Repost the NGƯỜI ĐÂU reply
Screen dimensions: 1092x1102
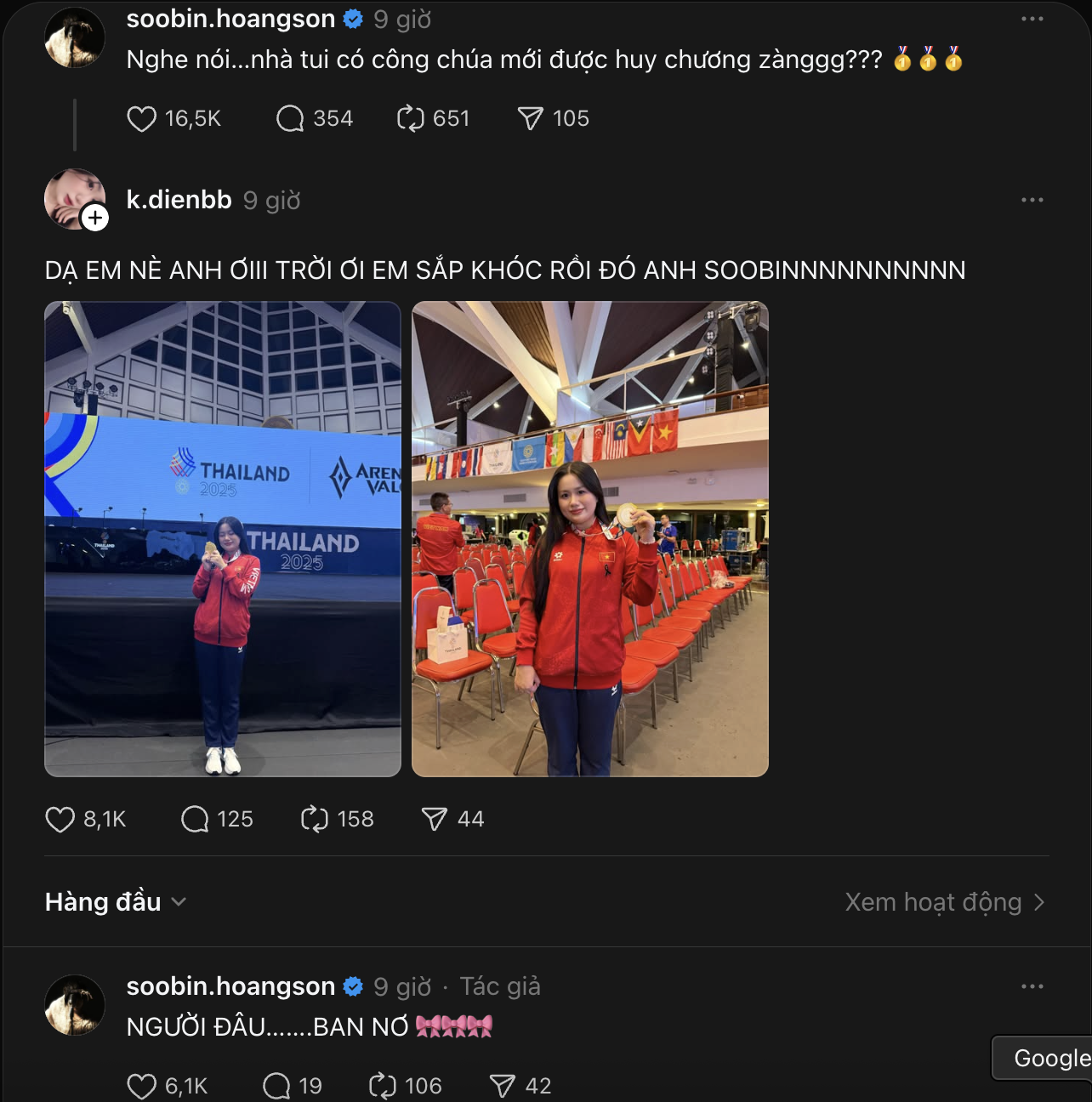(x=383, y=1086)
